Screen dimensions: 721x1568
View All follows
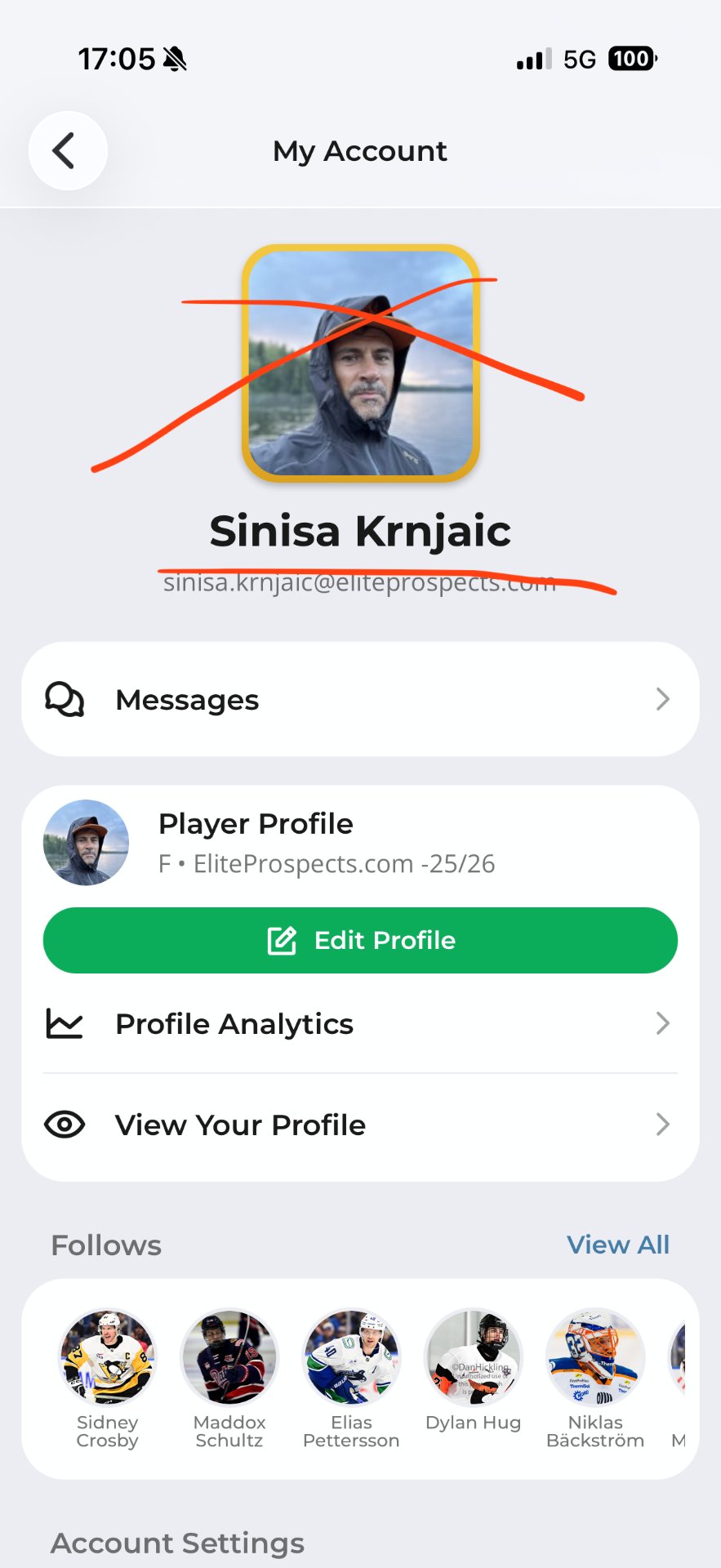click(x=617, y=1245)
